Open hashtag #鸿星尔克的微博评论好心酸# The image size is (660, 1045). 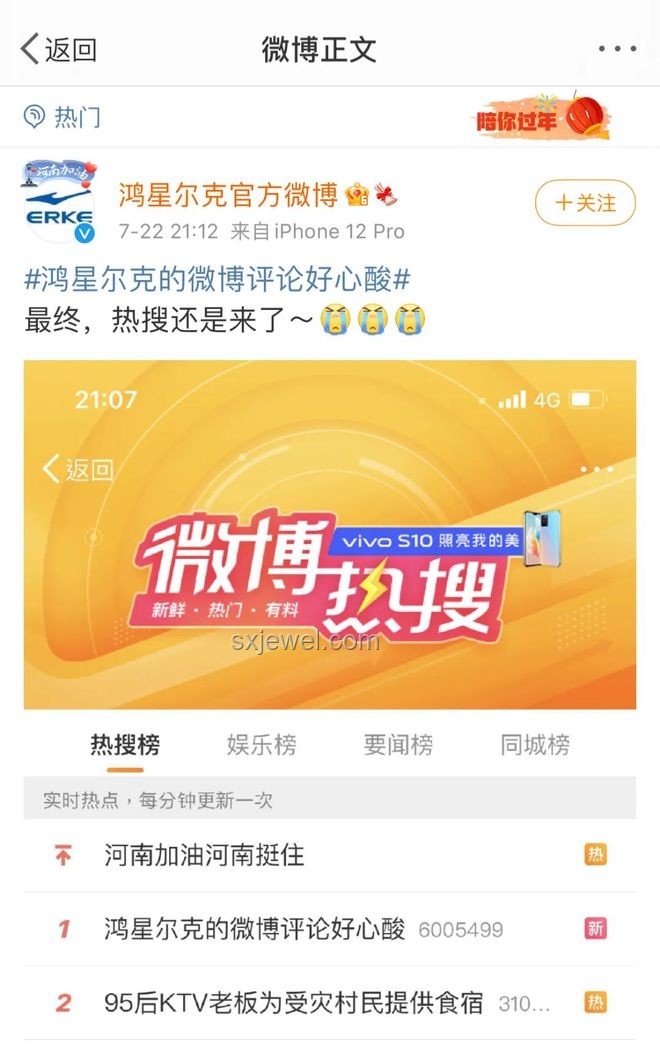217,278
